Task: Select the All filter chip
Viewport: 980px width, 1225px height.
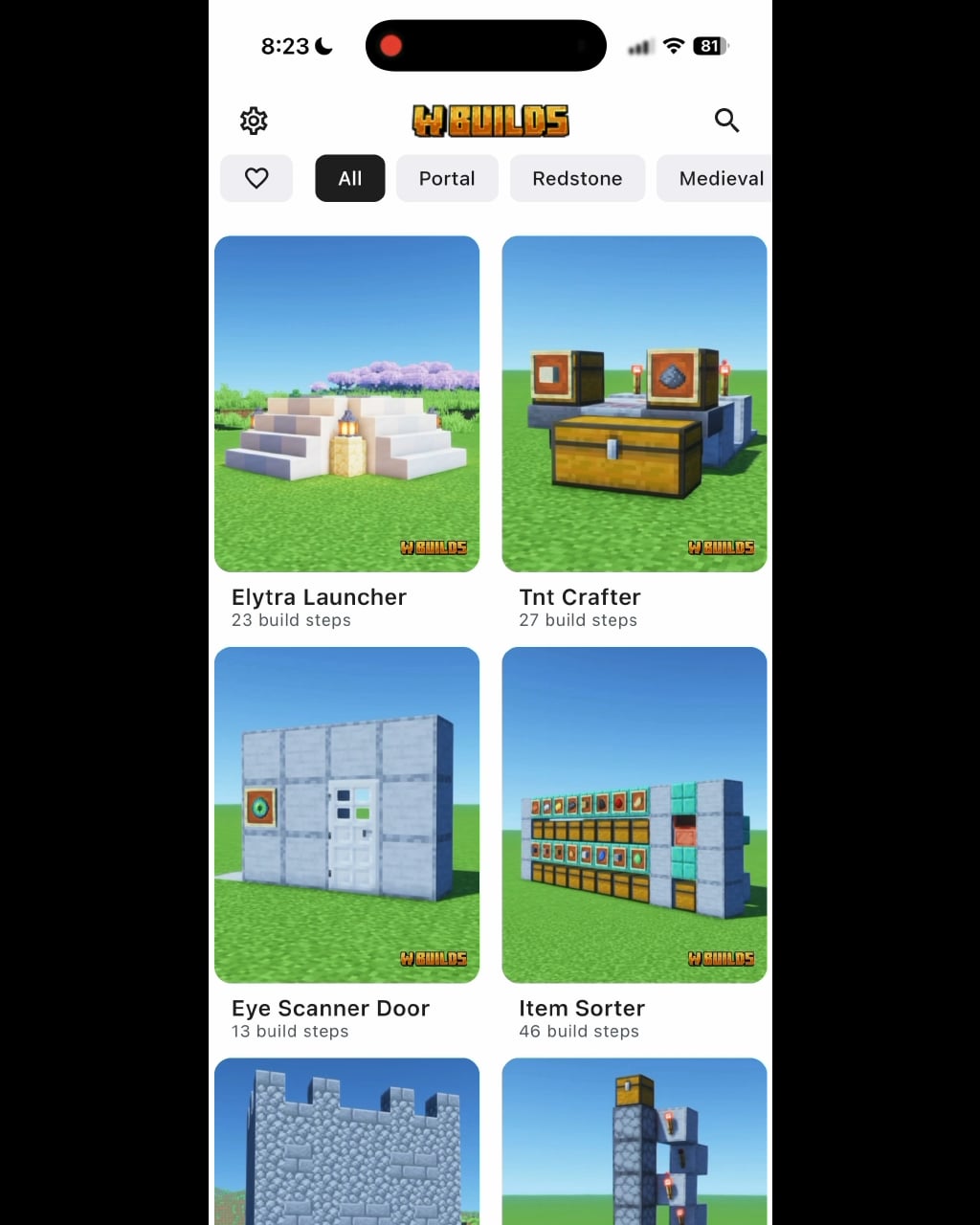Action: [x=350, y=178]
